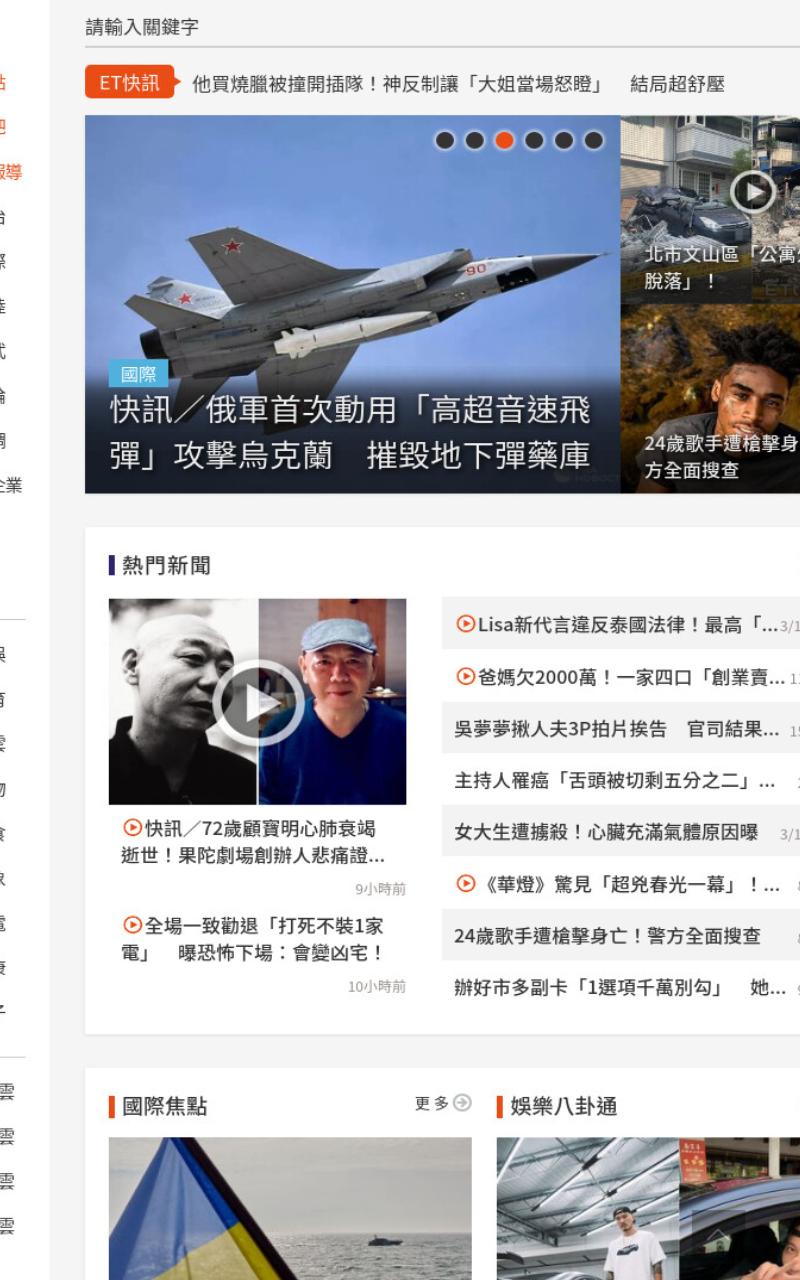Image resolution: width=800 pixels, height=1280 pixels.
Task: Open the 國際焦點 flag photo story
Action: (x=290, y=1208)
